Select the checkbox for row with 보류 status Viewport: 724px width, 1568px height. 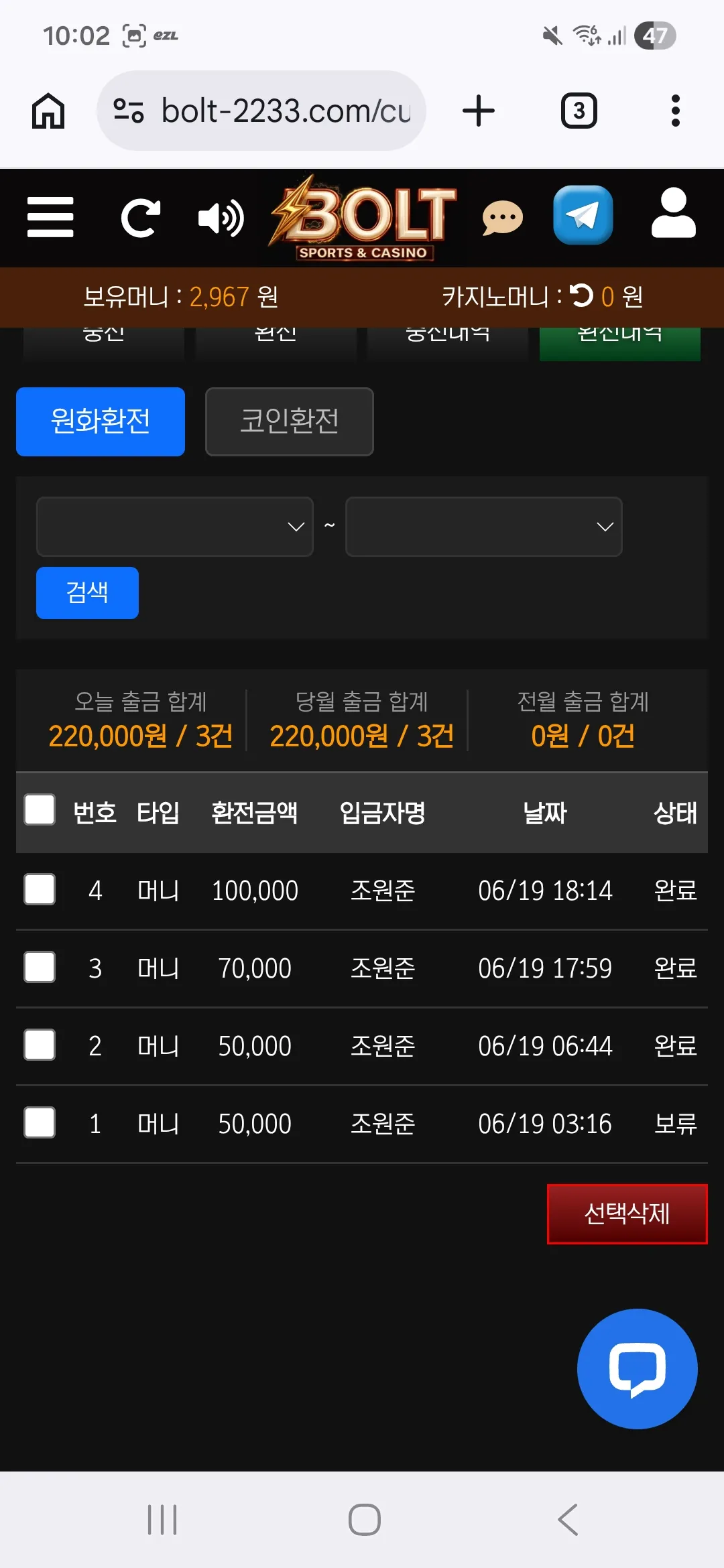coord(40,1122)
